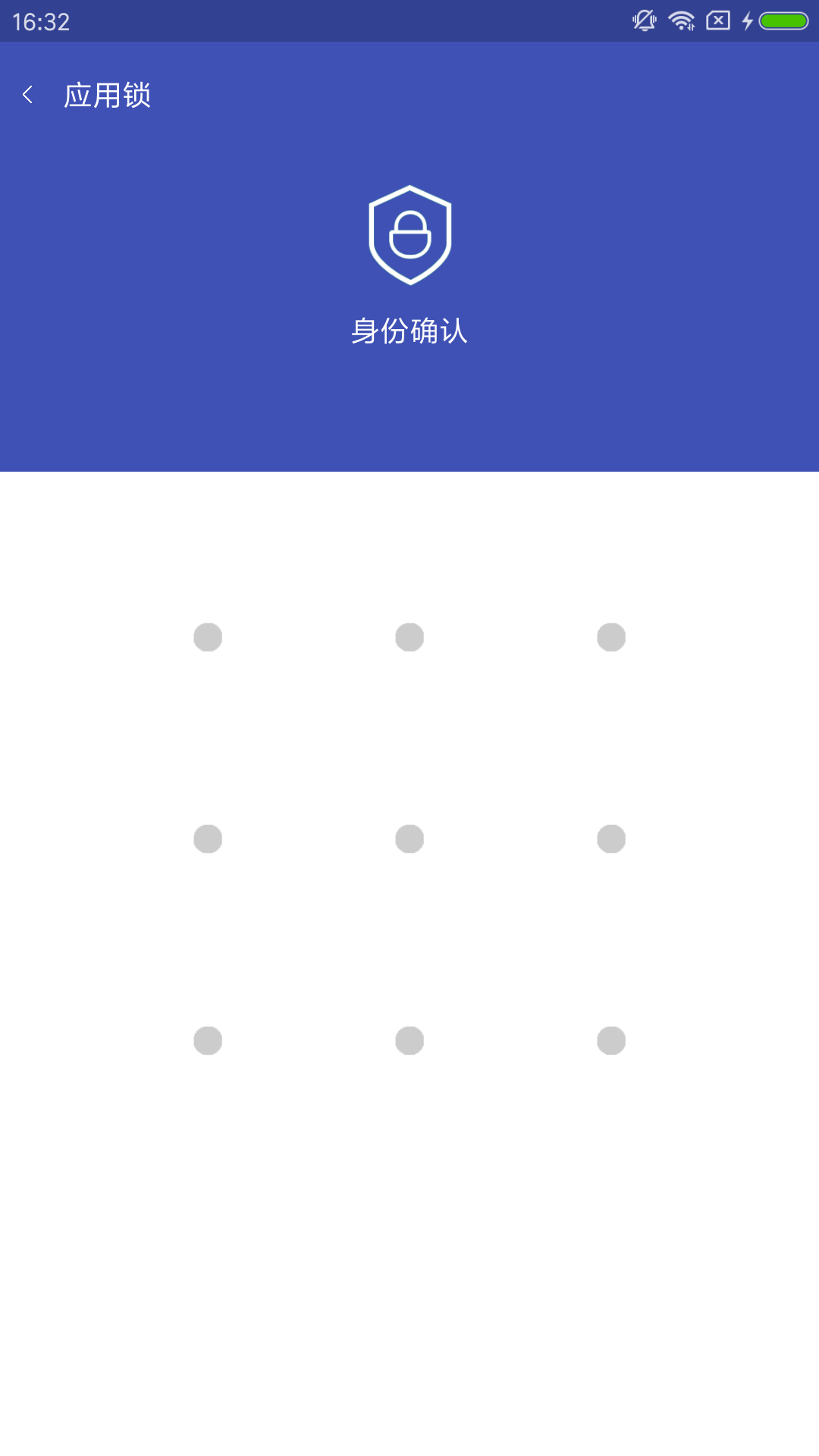The width and height of the screenshot is (819, 1456).
Task: Tap the top-middle pattern dot
Action: pyautogui.click(x=409, y=637)
